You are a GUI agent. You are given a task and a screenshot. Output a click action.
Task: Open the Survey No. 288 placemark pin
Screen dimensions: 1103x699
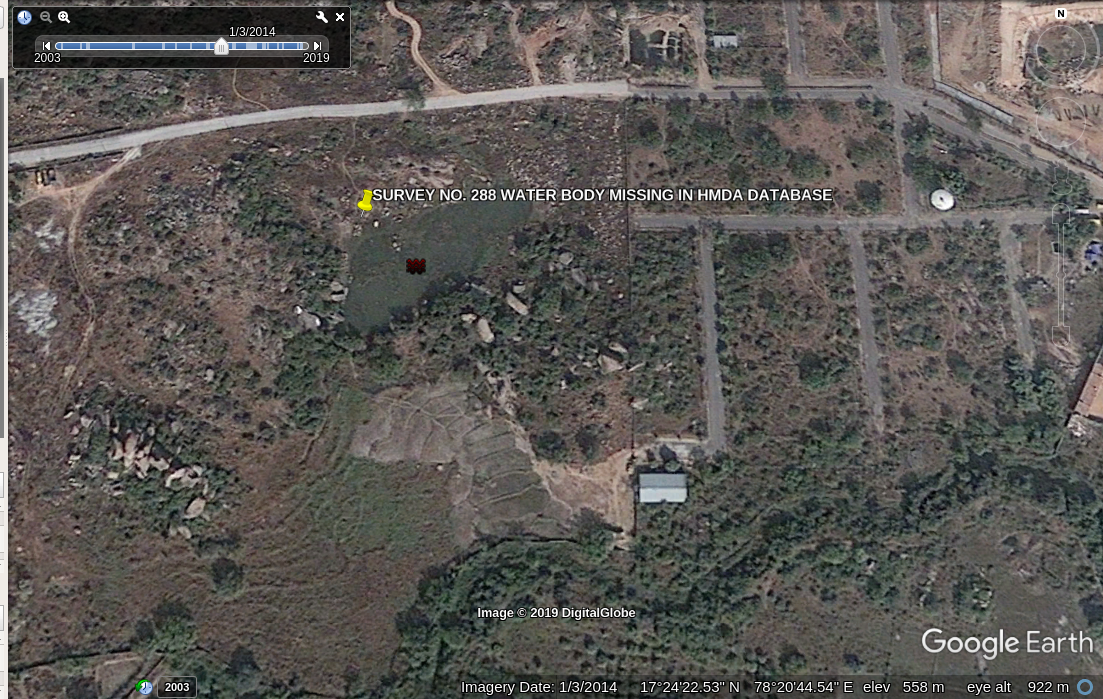366,200
